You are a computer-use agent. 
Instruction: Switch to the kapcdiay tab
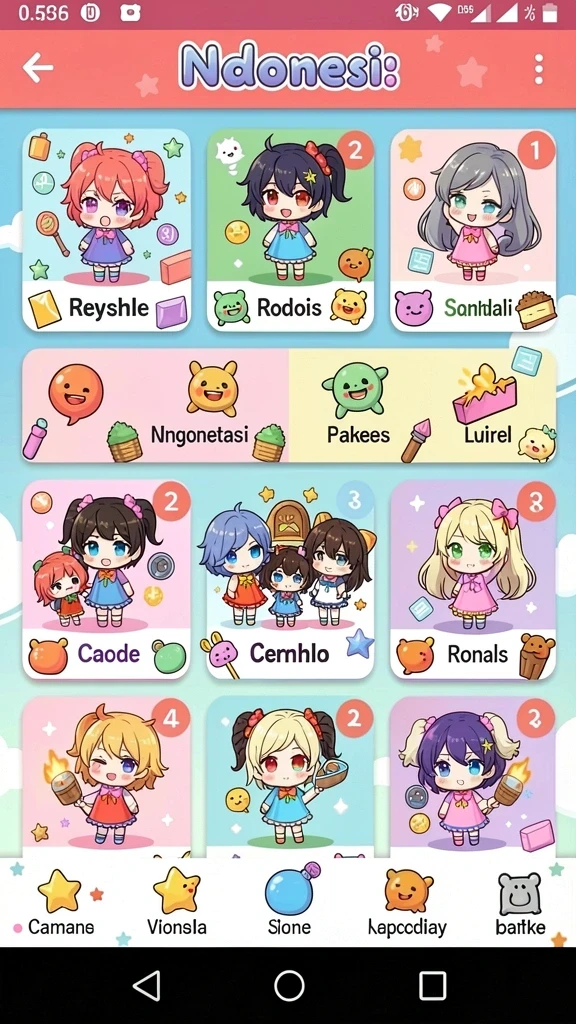(x=408, y=903)
